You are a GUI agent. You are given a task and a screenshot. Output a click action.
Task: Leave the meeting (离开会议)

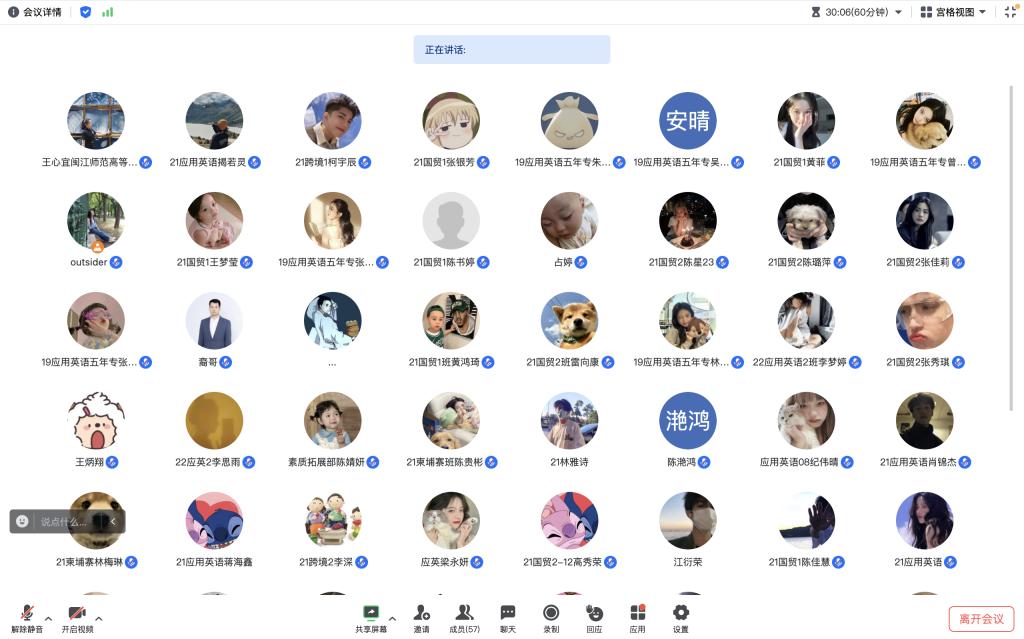tap(980, 619)
